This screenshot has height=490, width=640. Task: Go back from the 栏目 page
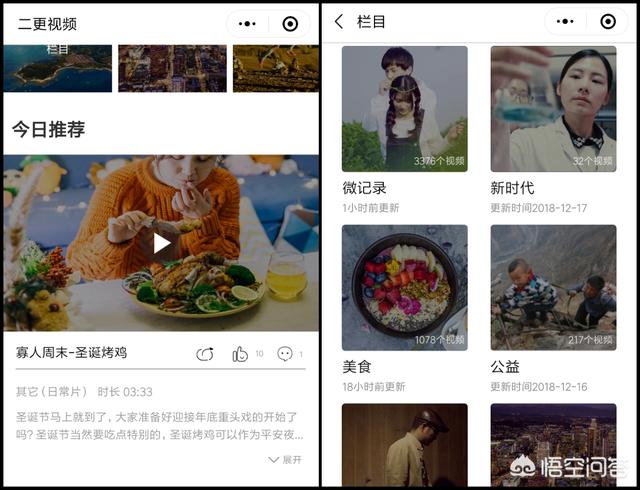(339, 22)
